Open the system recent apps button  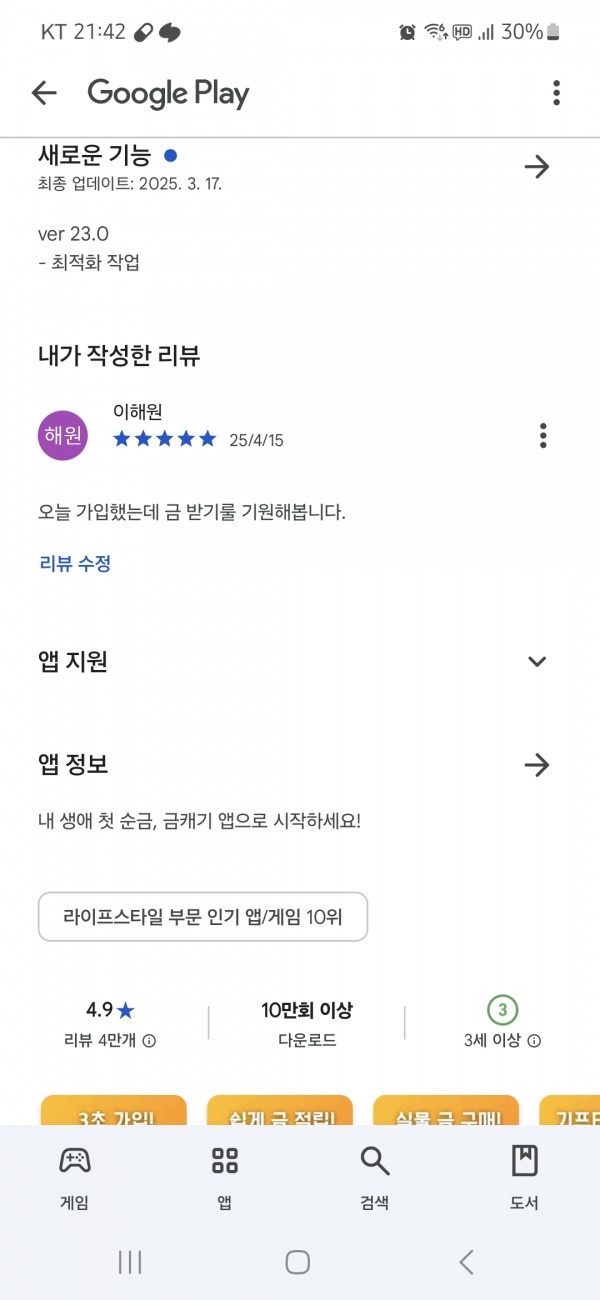click(x=130, y=1262)
